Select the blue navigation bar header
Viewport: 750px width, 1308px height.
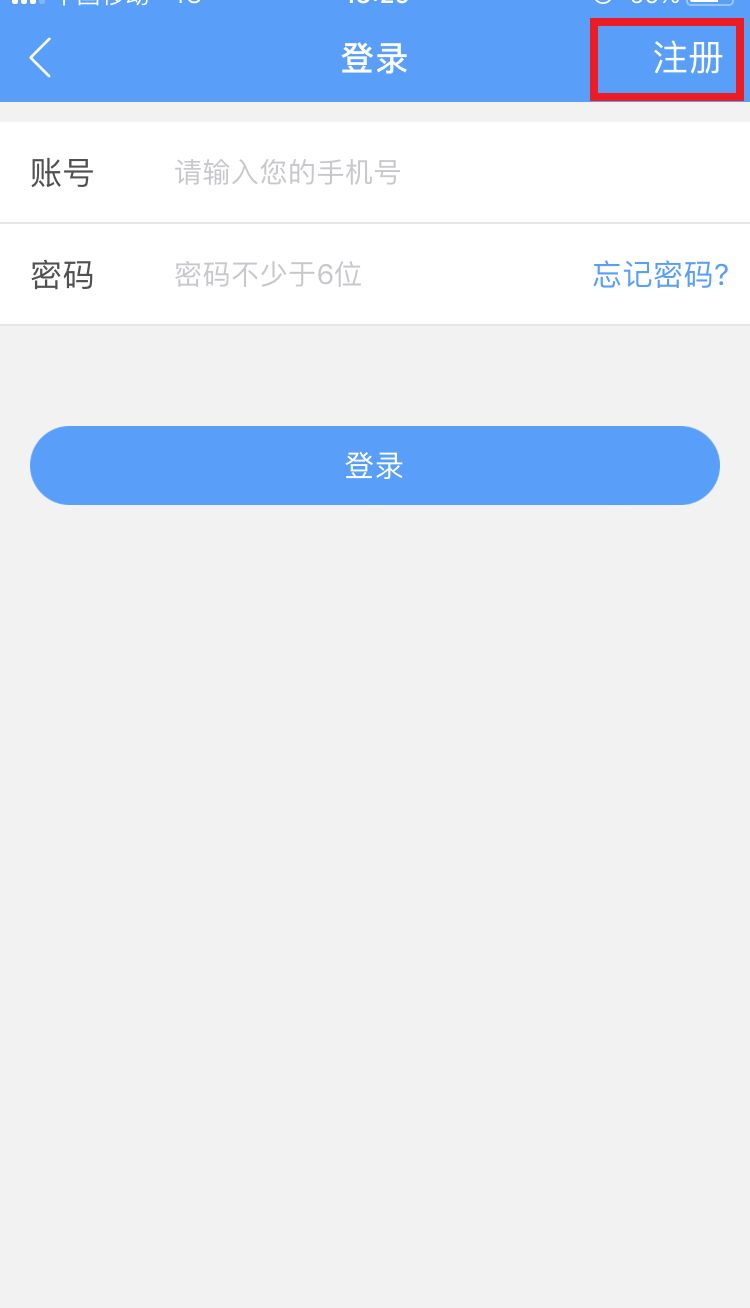point(374,59)
